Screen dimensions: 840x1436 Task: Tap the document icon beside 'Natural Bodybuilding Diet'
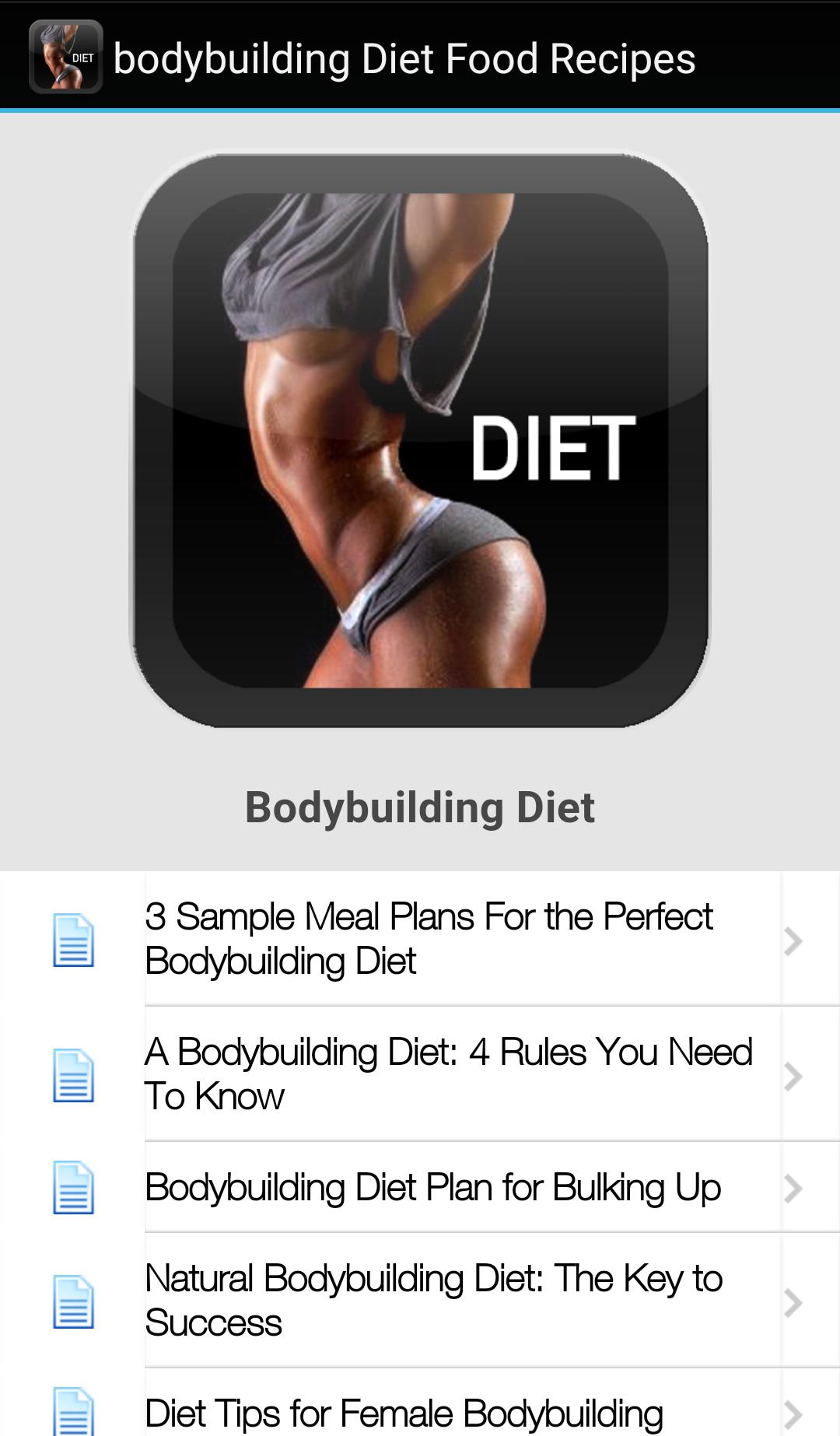coord(75,1298)
